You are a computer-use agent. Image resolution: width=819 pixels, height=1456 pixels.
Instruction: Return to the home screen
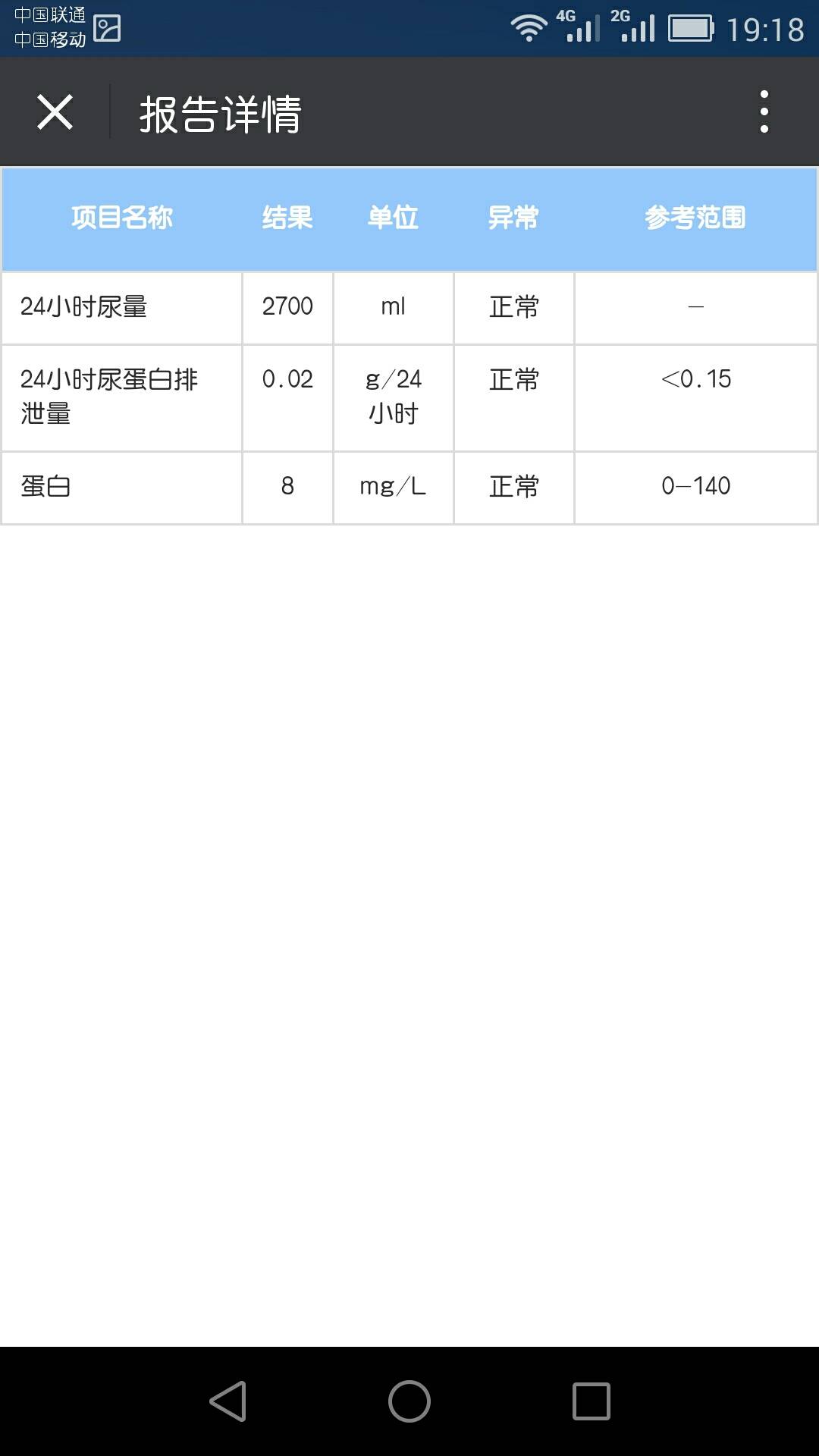tap(409, 1401)
